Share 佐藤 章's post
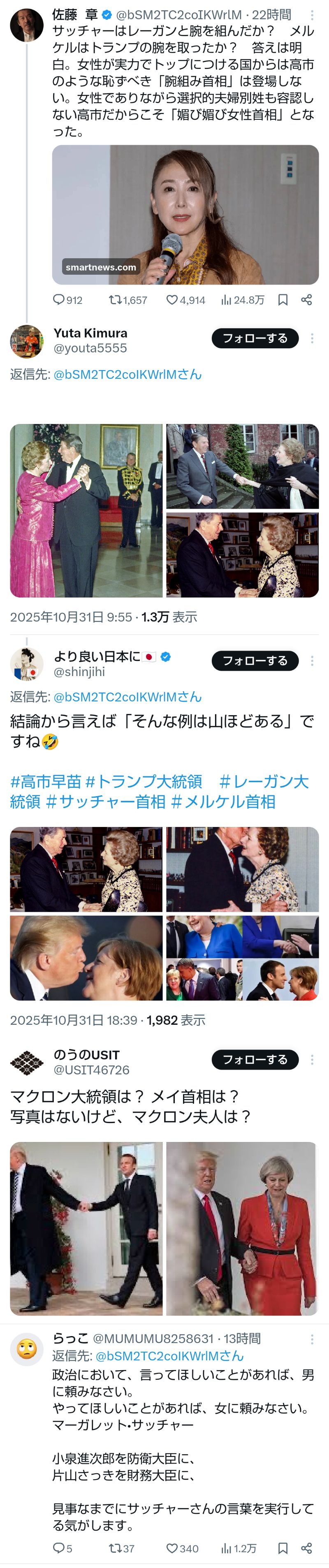329x1568 pixels. coord(306,299)
